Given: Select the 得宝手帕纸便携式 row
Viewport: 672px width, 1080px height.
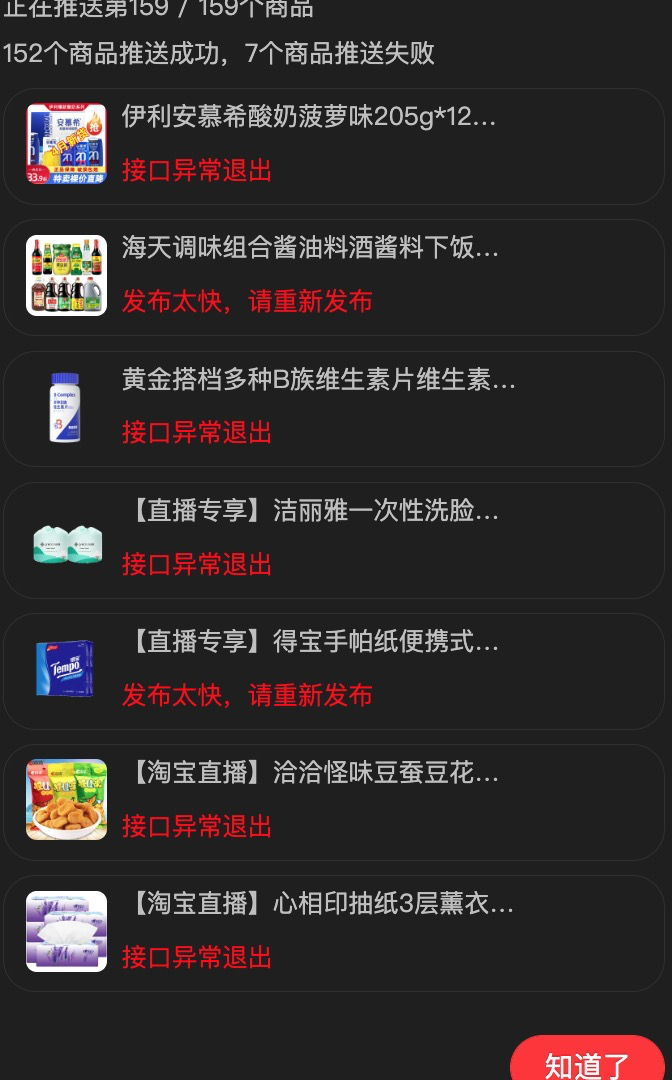Looking at the screenshot, I should [334, 672].
